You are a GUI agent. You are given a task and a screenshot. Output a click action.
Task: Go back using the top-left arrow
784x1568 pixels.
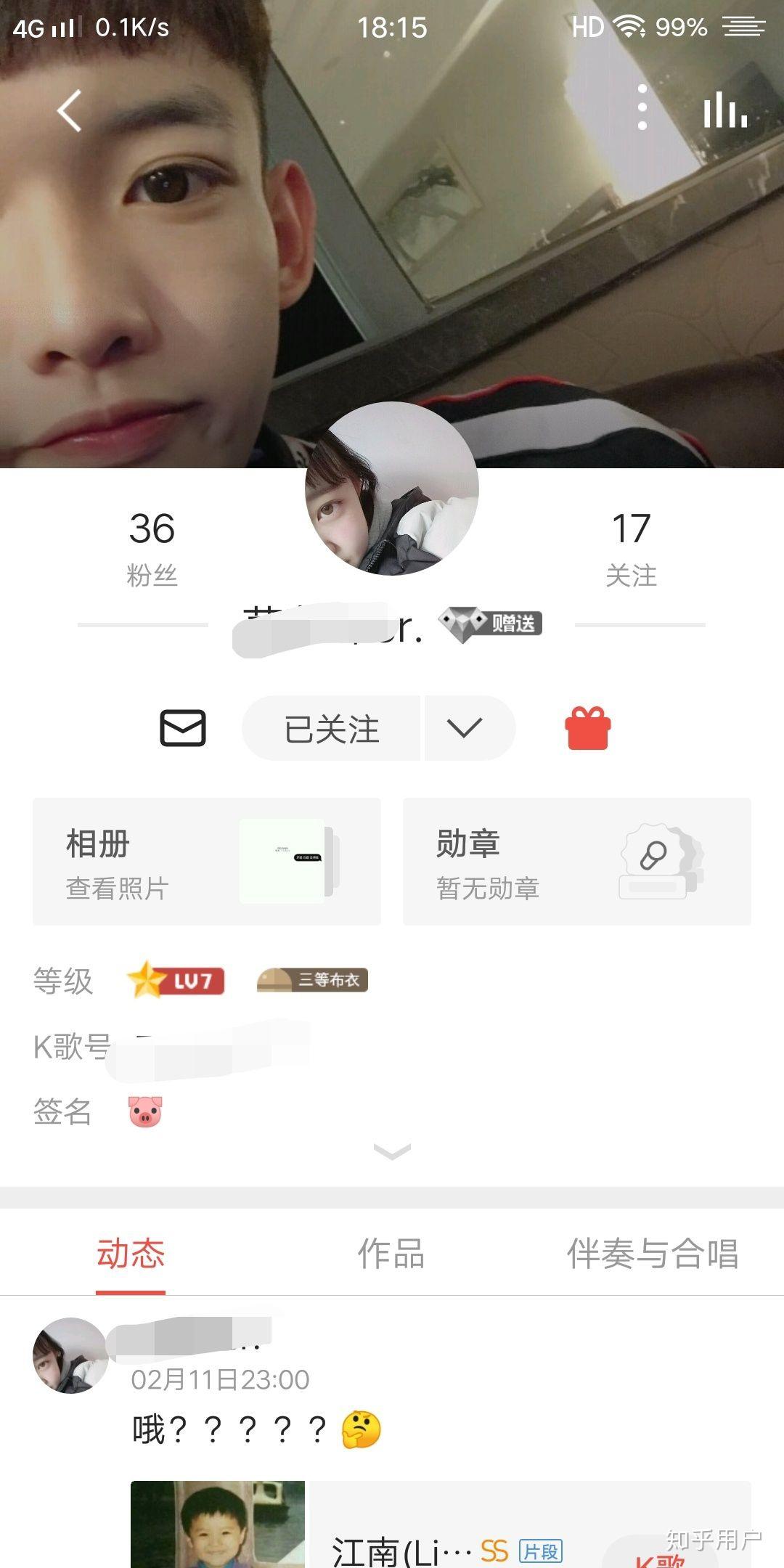(x=70, y=111)
